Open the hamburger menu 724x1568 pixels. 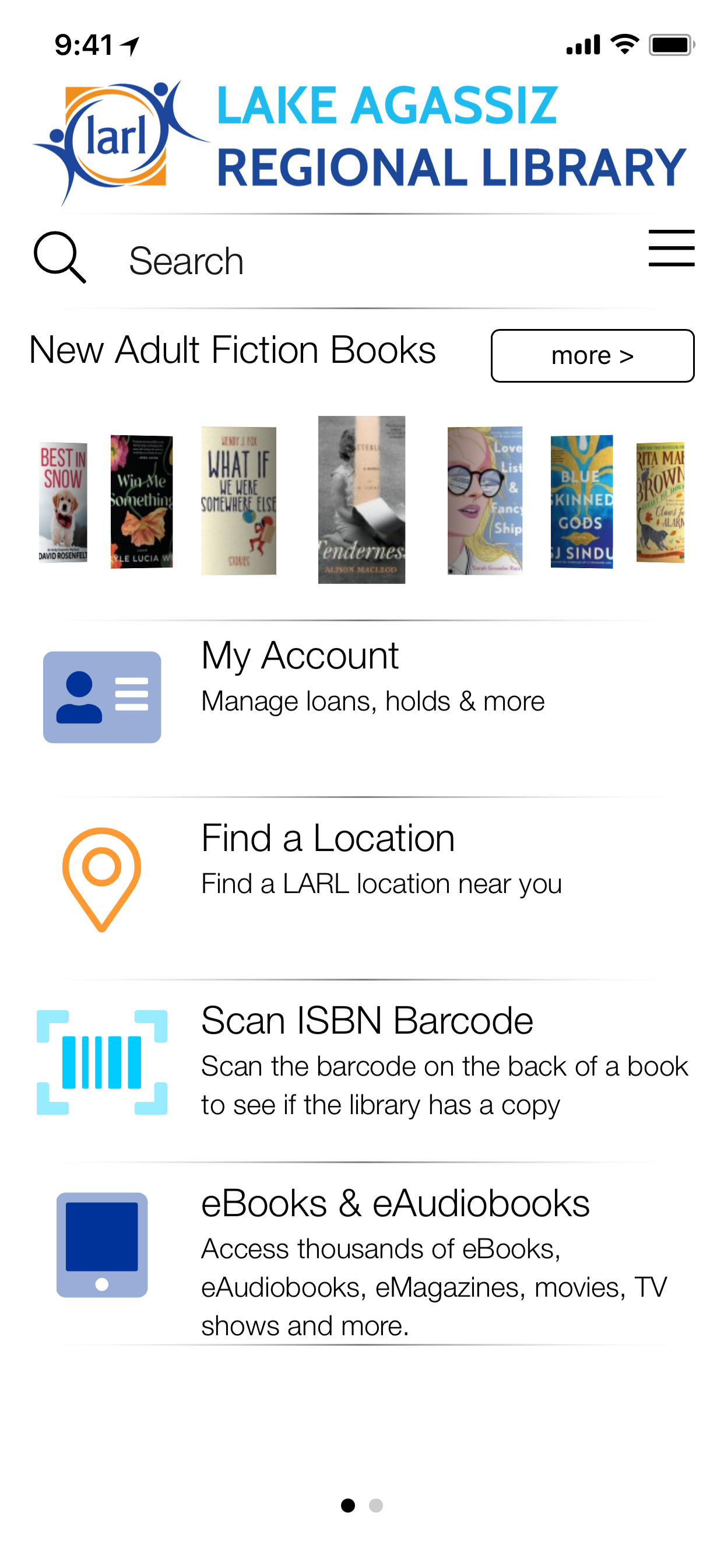coord(670,249)
